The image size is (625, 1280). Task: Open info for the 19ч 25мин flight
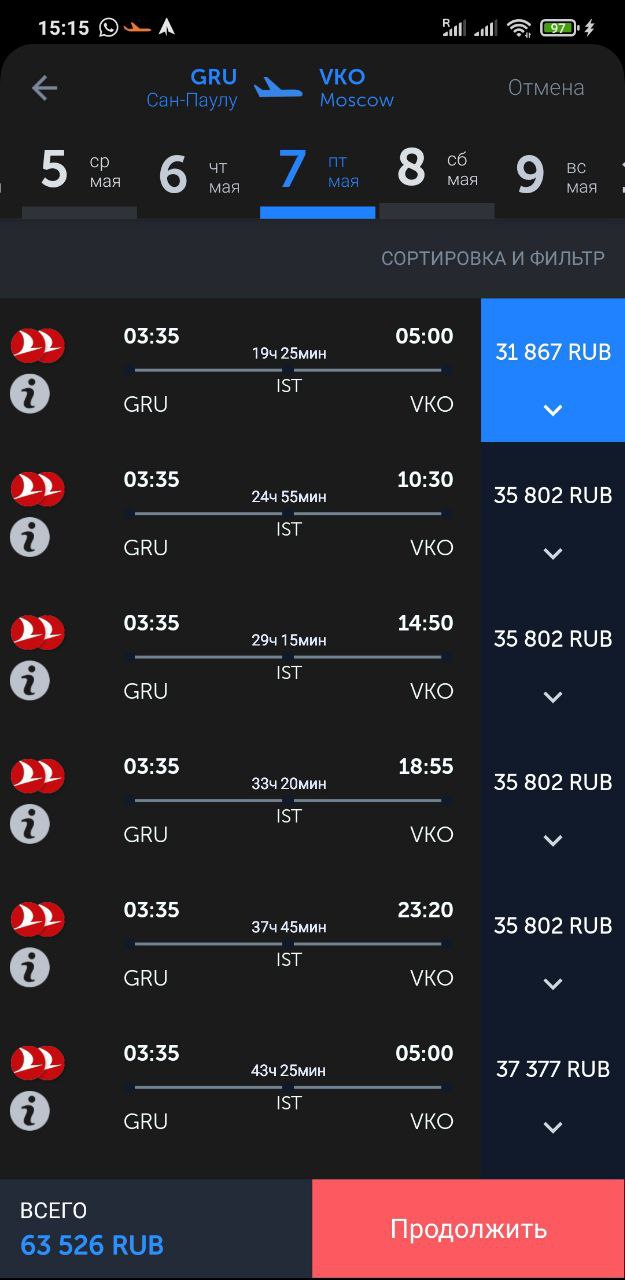(30, 394)
